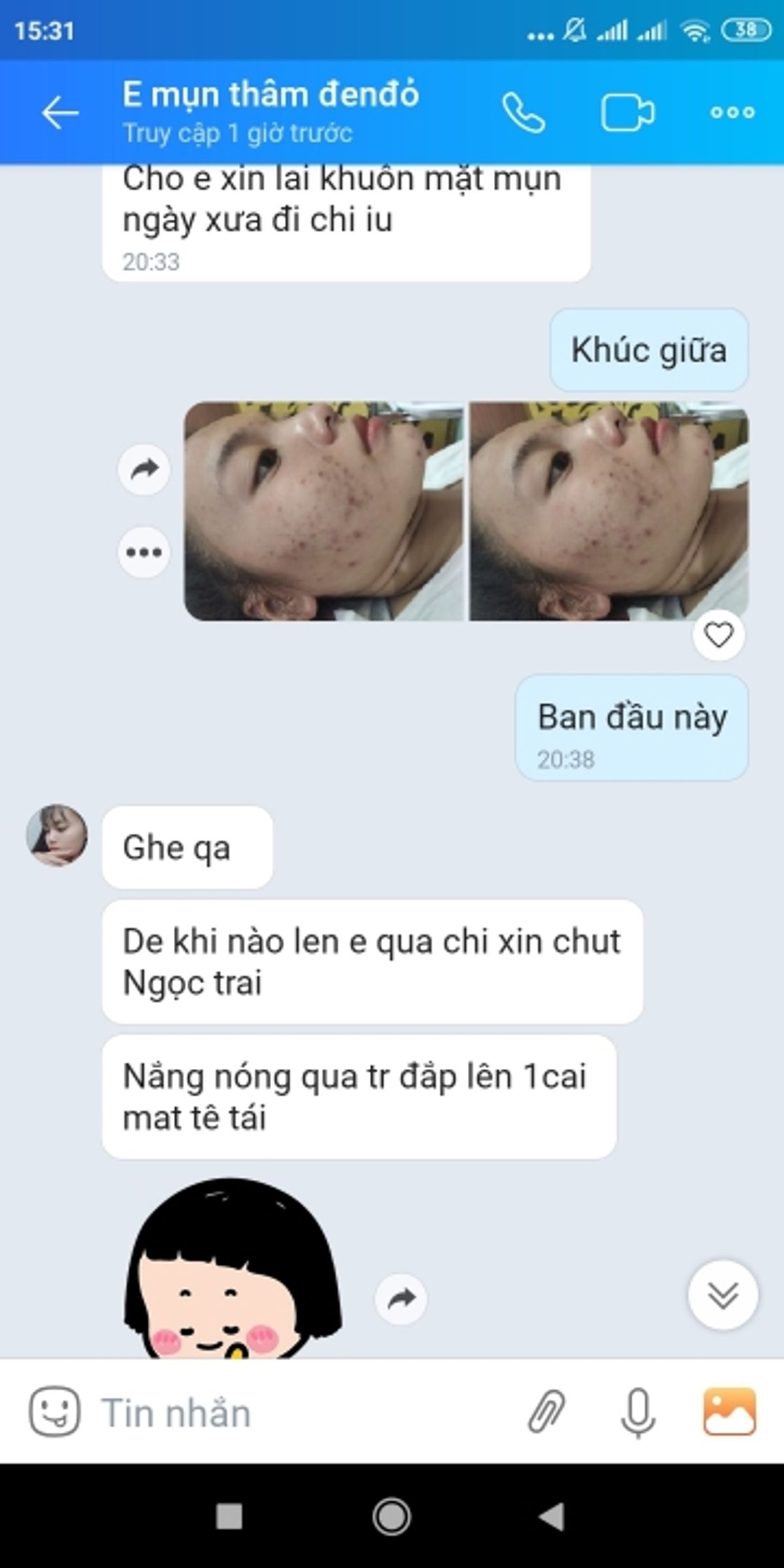View the contact's avatar beside Ghe qa

pyautogui.click(x=57, y=836)
